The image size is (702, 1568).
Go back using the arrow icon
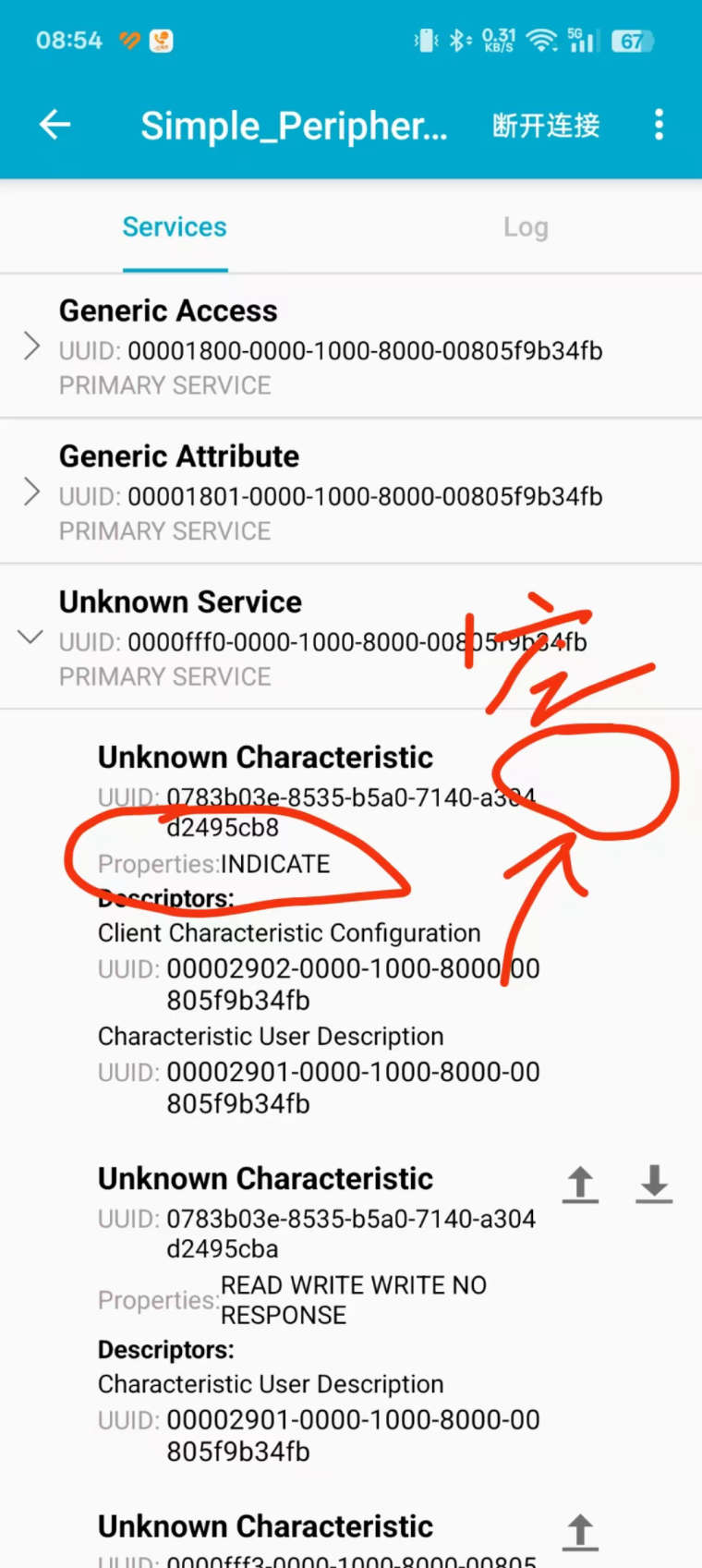[55, 124]
